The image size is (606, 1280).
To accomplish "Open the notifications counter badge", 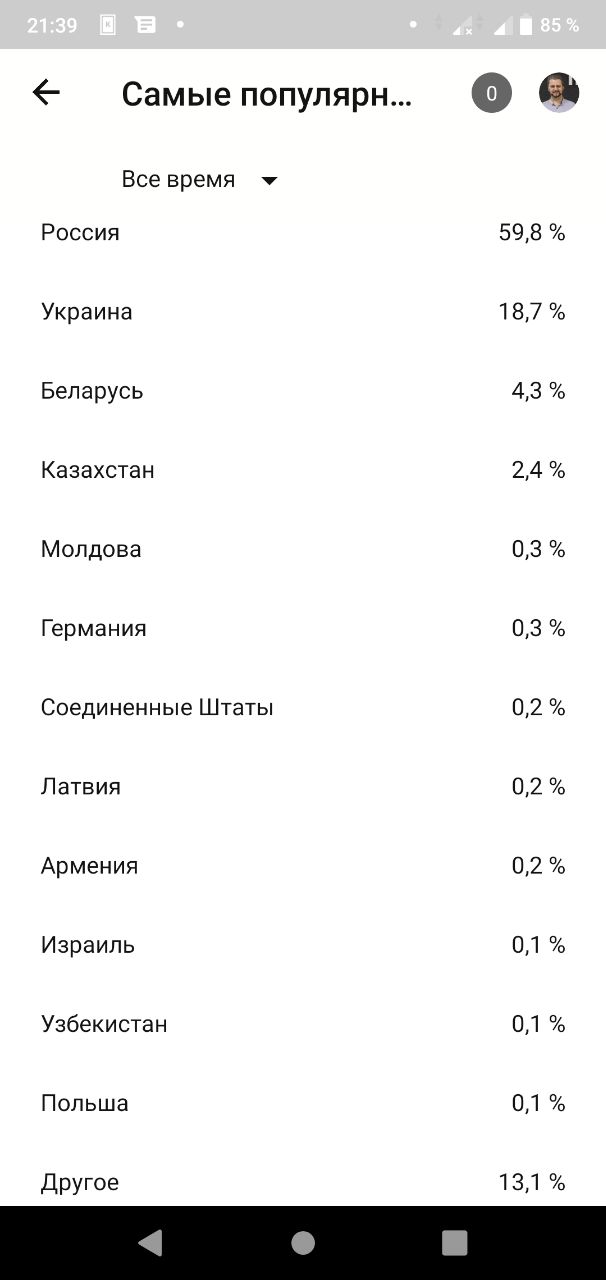I will click(x=491, y=93).
